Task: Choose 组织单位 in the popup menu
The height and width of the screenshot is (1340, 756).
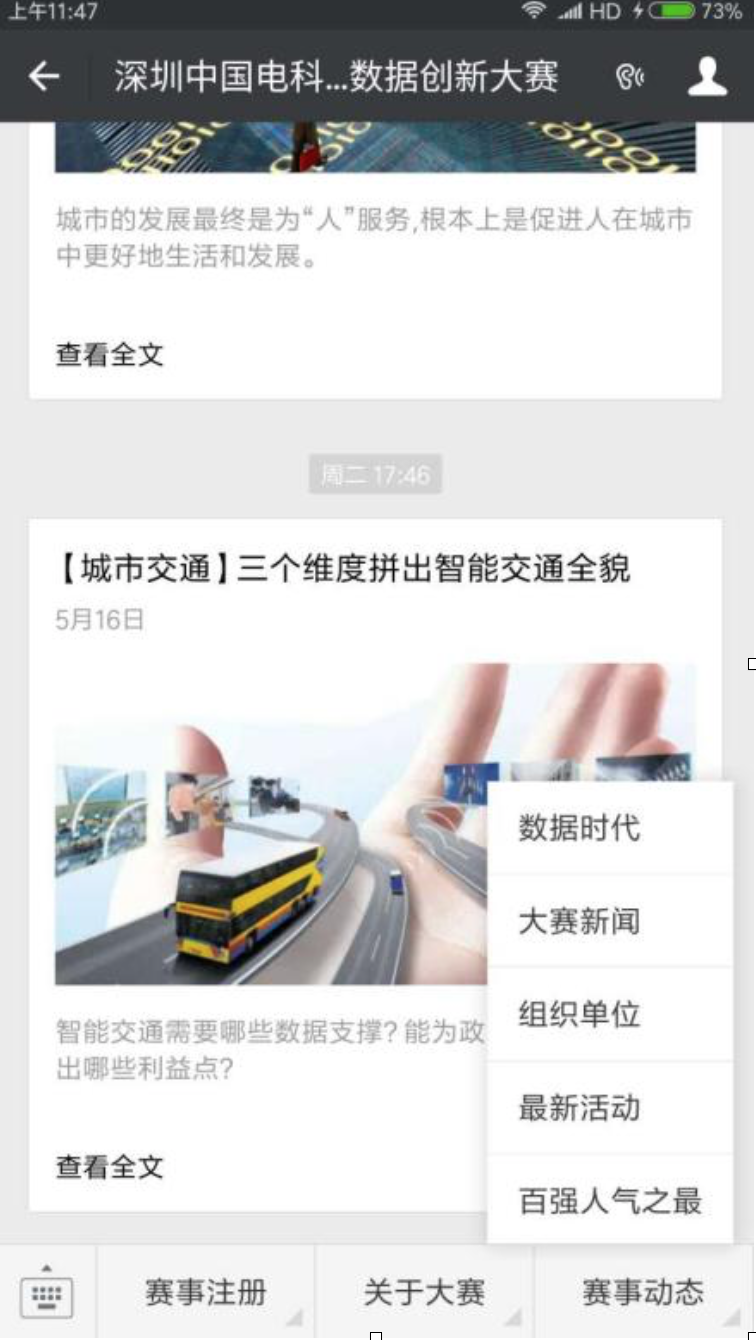Action: tap(579, 1014)
